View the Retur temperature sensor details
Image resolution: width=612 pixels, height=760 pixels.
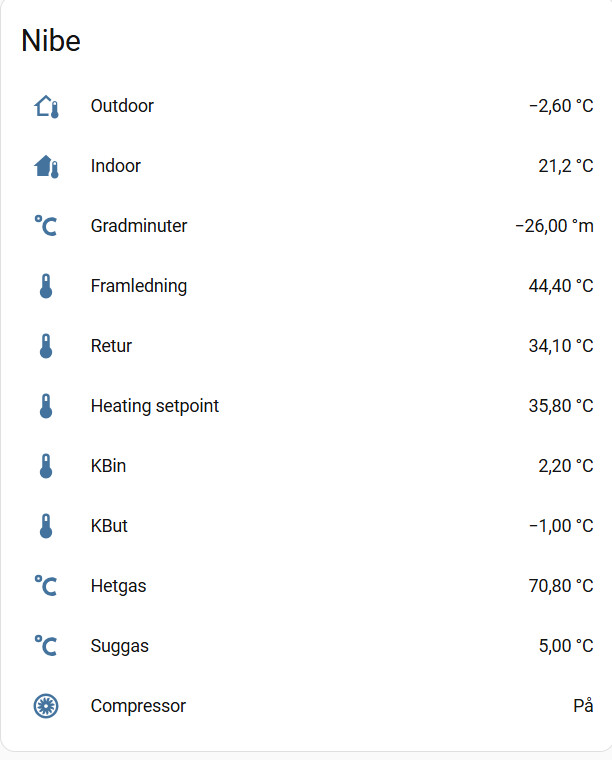point(111,346)
